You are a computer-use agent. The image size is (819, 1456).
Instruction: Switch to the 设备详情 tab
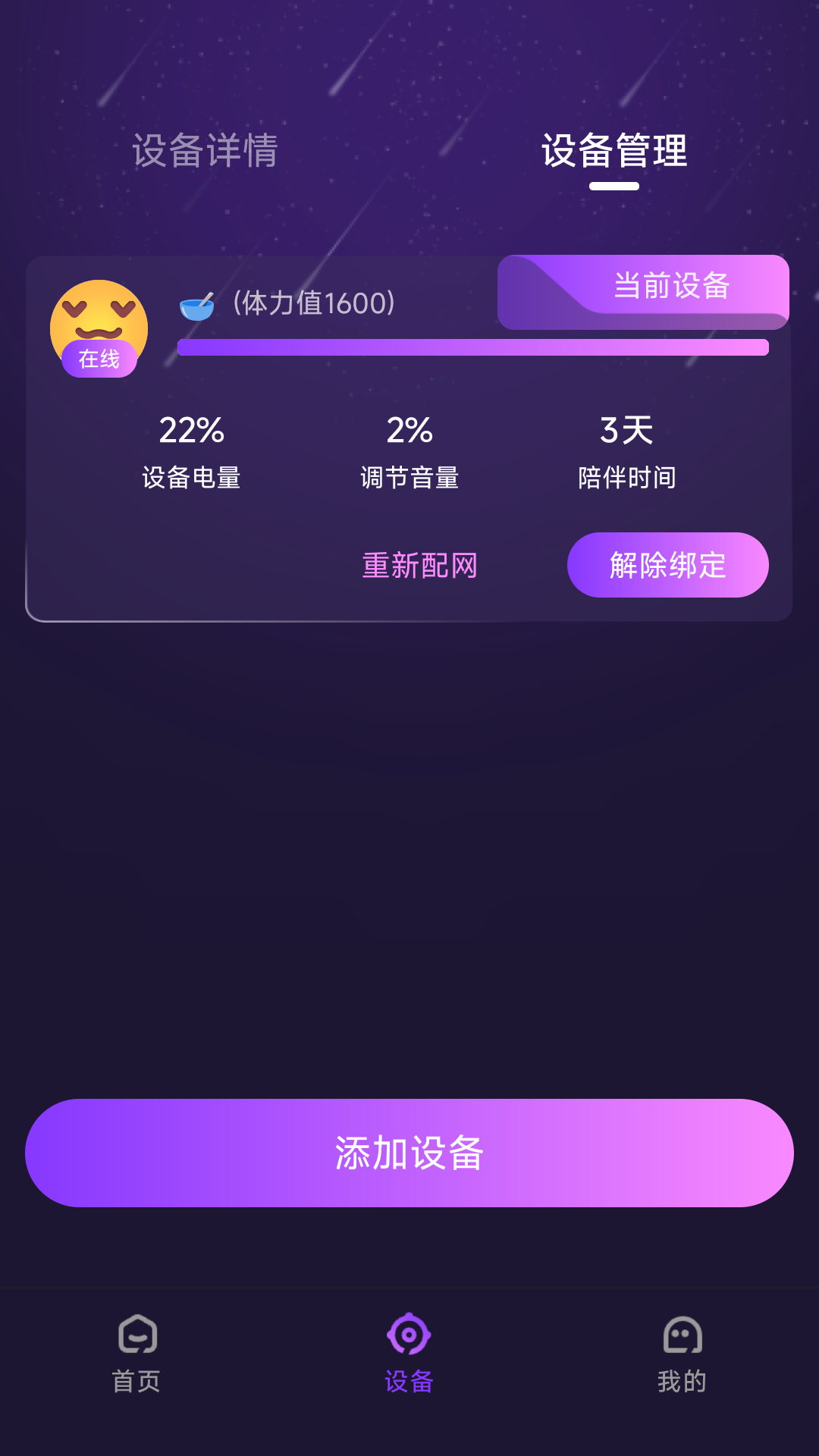tap(205, 150)
